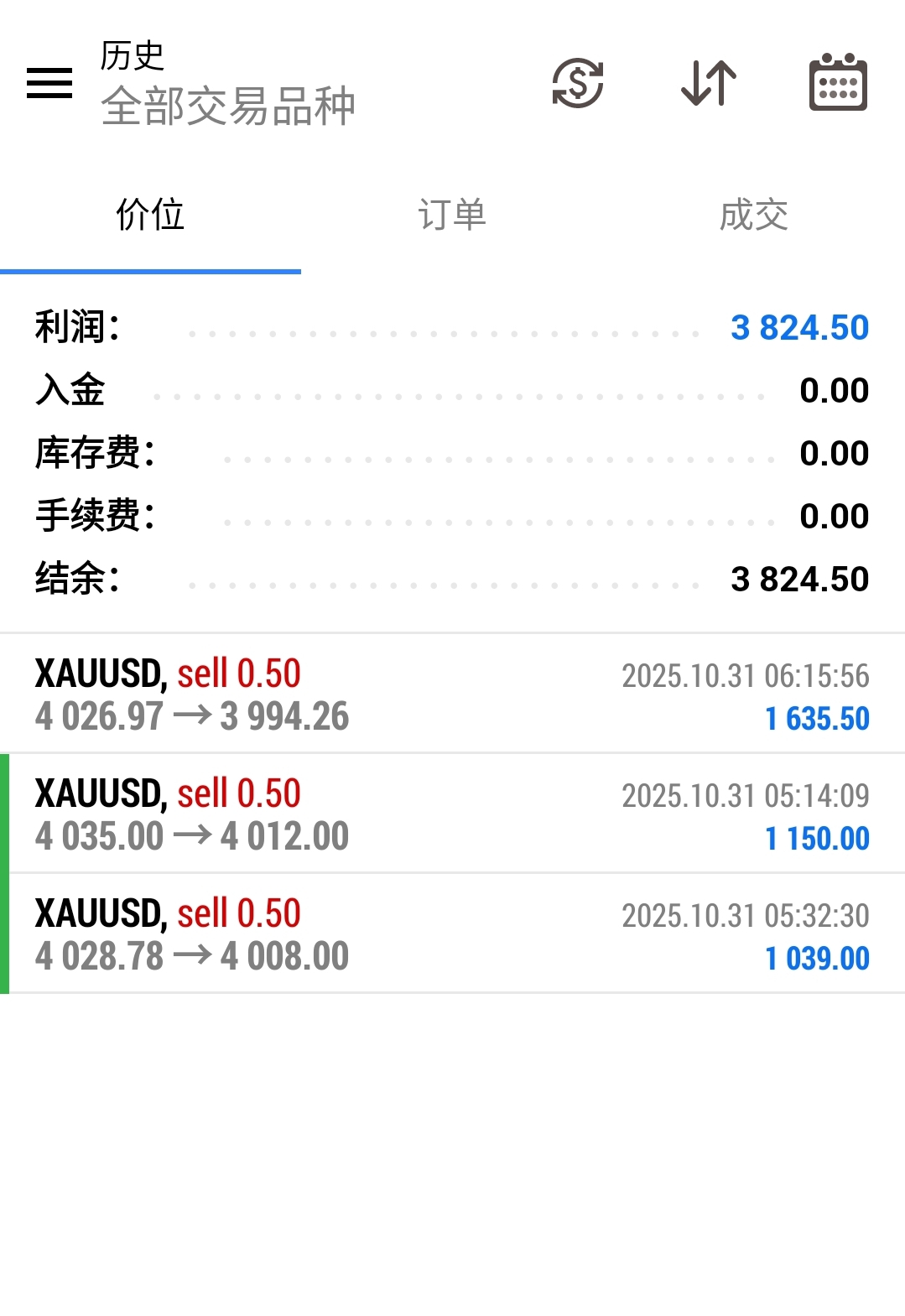Tap the currency symbol filter icon
The image size is (905, 1316).
(578, 83)
